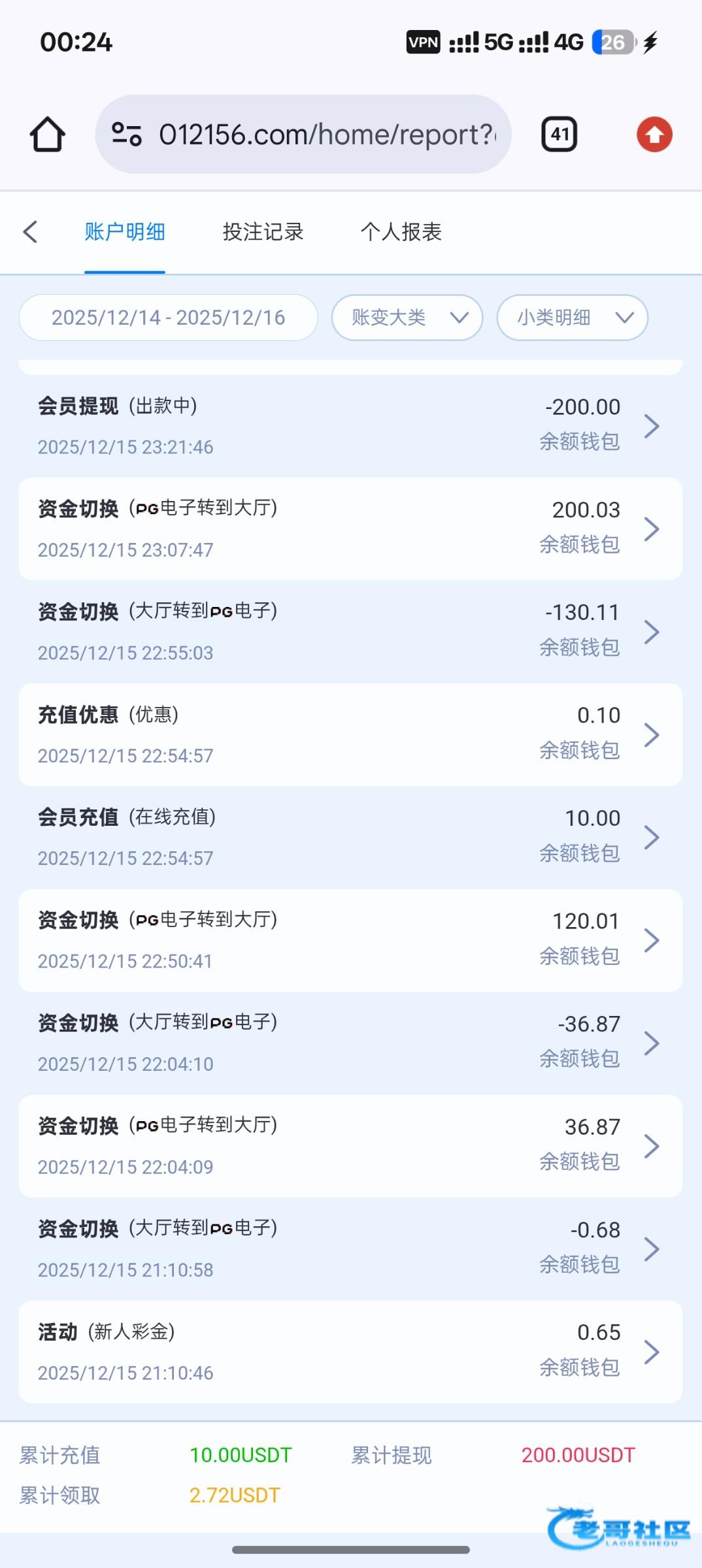Image resolution: width=702 pixels, height=1568 pixels.
Task: Select the 账户明细 tab
Action: 125,232
